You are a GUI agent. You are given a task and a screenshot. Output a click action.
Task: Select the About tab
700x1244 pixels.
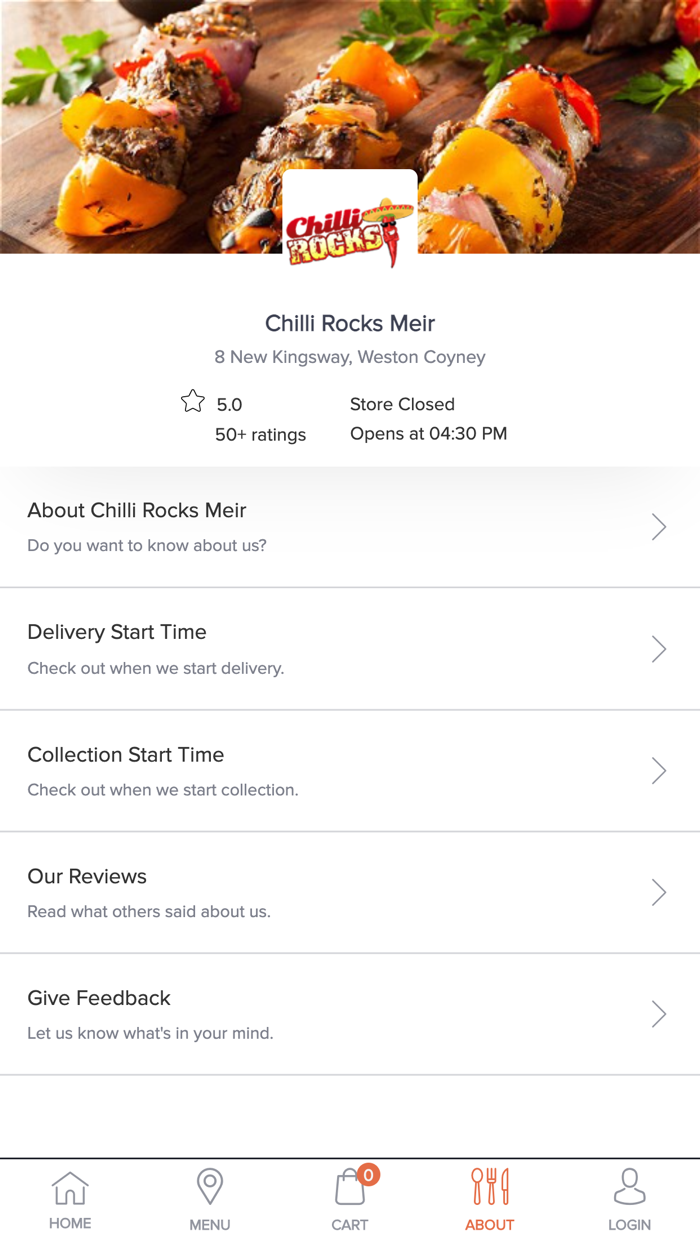tap(490, 1201)
